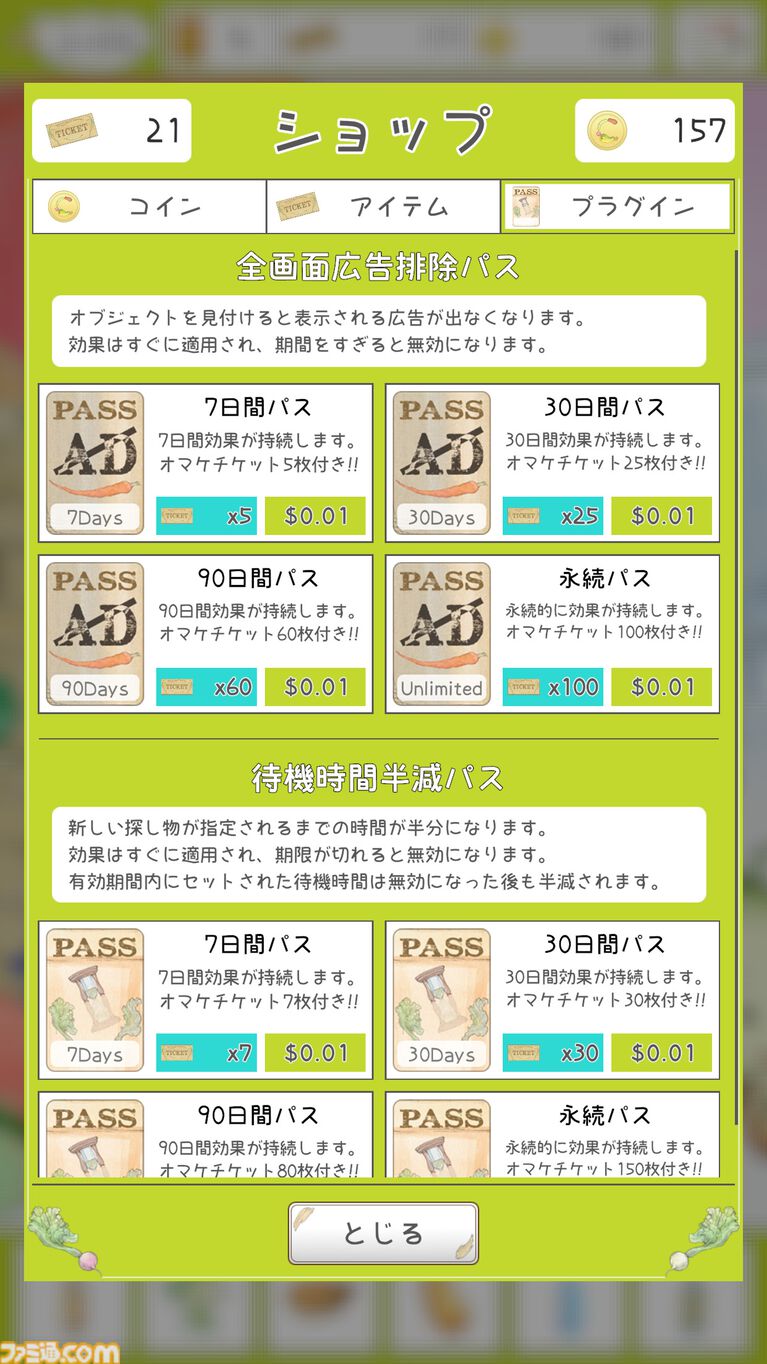Viewport: 767px width, 1364px height.
Task: Switch to the コイン tab
Action: click(149, 207)
